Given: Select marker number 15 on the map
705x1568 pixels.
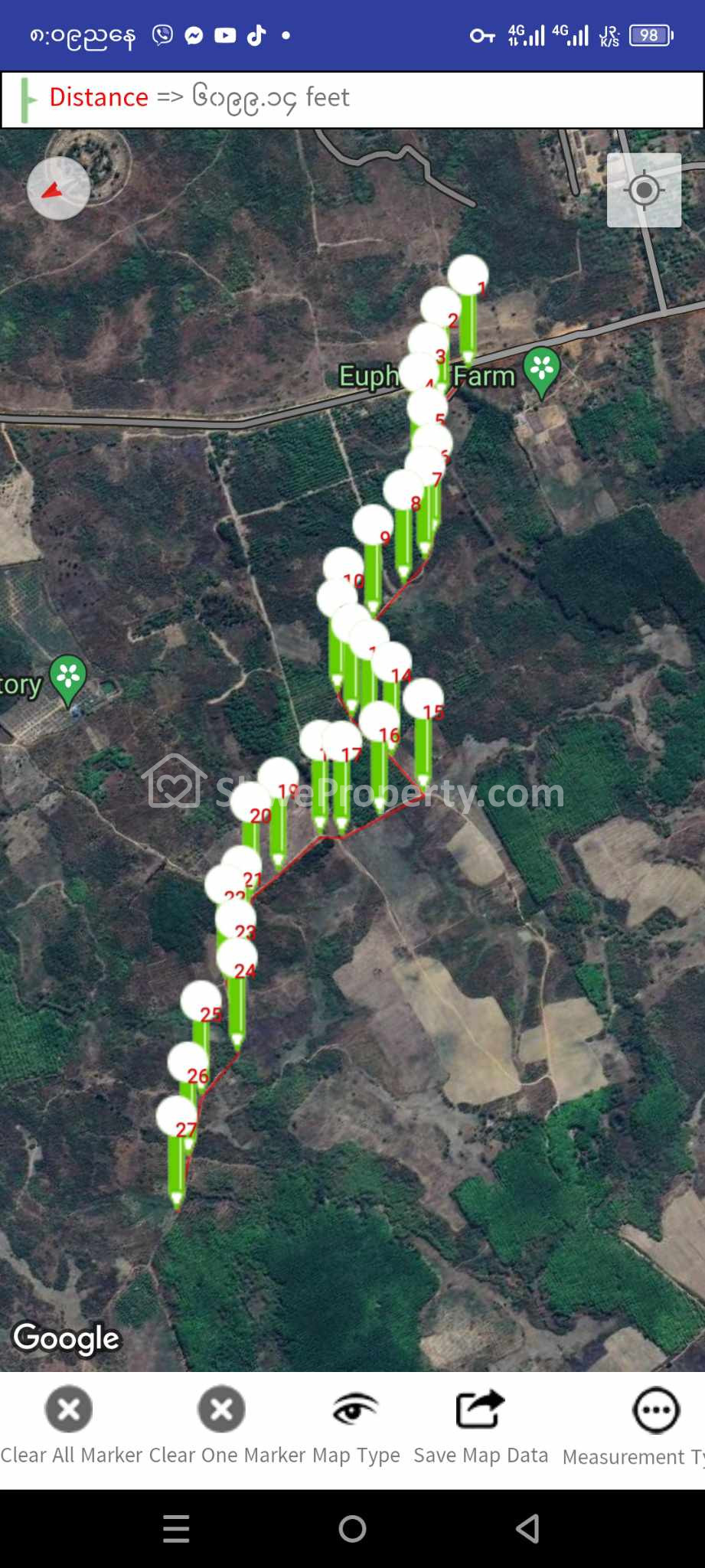Looking at the screenshot, I should coord(423,699).
